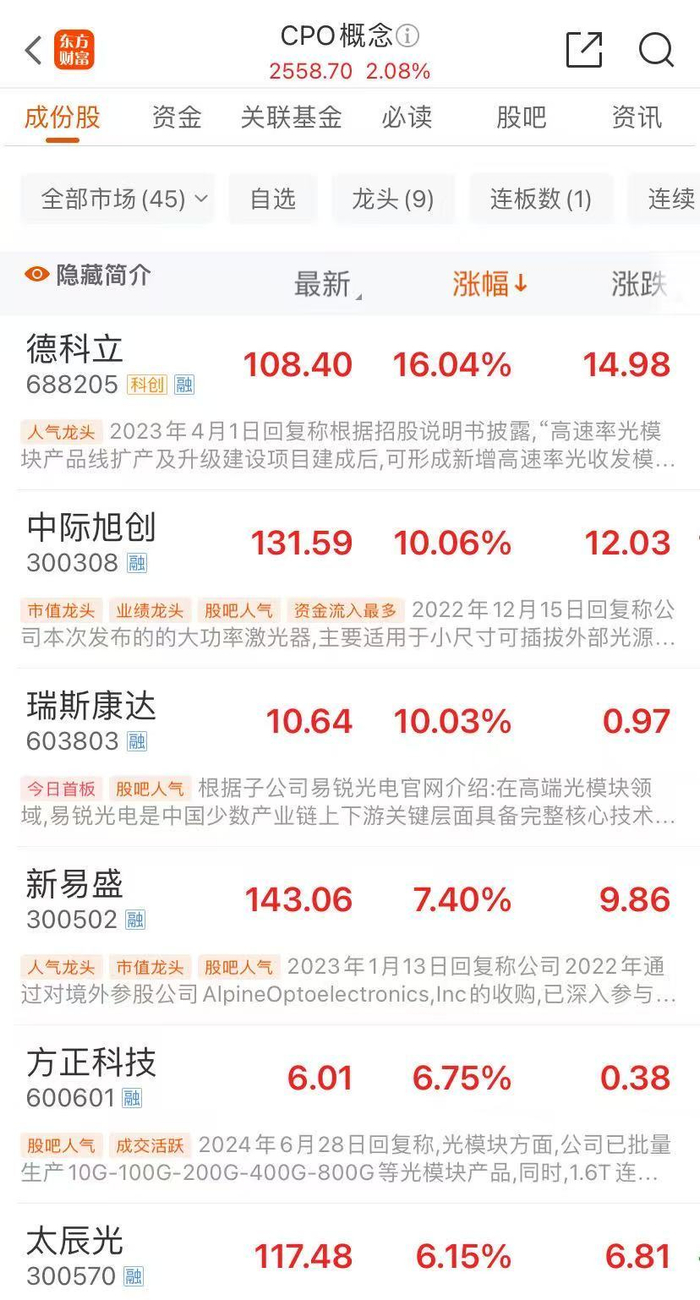Go back using the top arrow

tap(34, 50)
